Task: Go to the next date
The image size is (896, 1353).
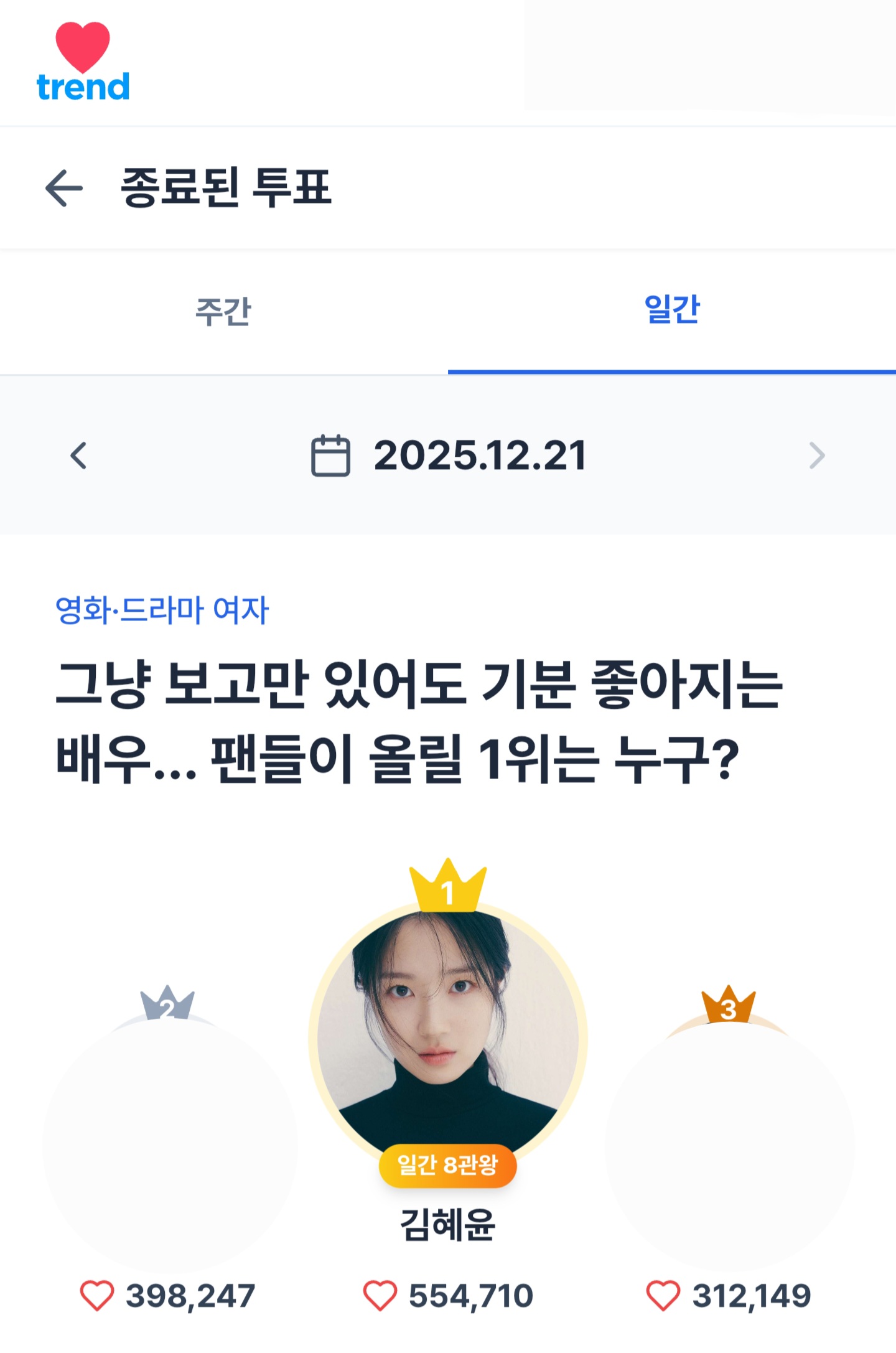Action: (x=816, y=456)
